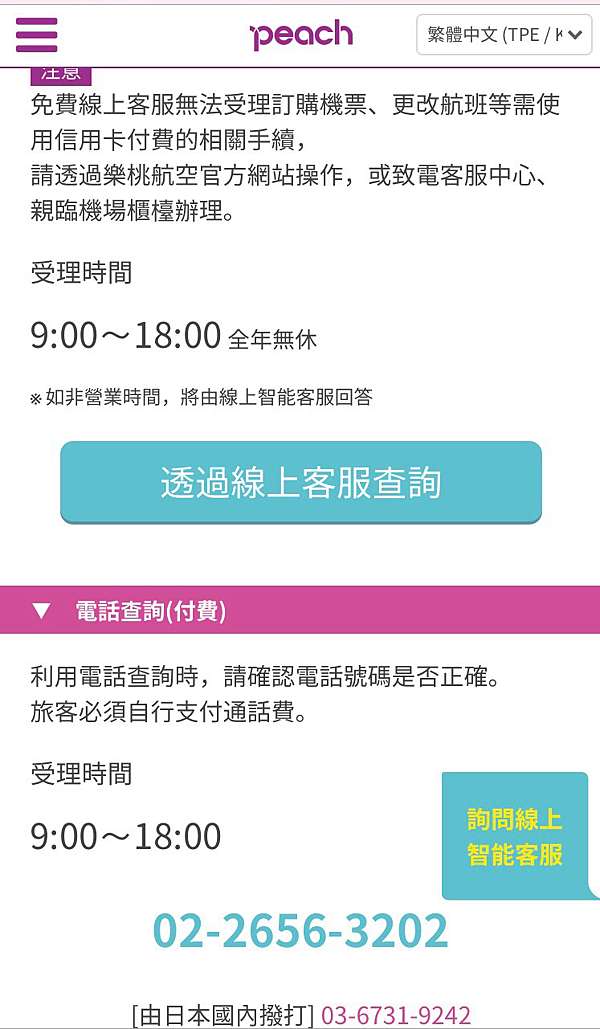Open the 繁體中文 language dropdown
Image resolution: width=600 pixels, height=1029 pixels.
504,35
